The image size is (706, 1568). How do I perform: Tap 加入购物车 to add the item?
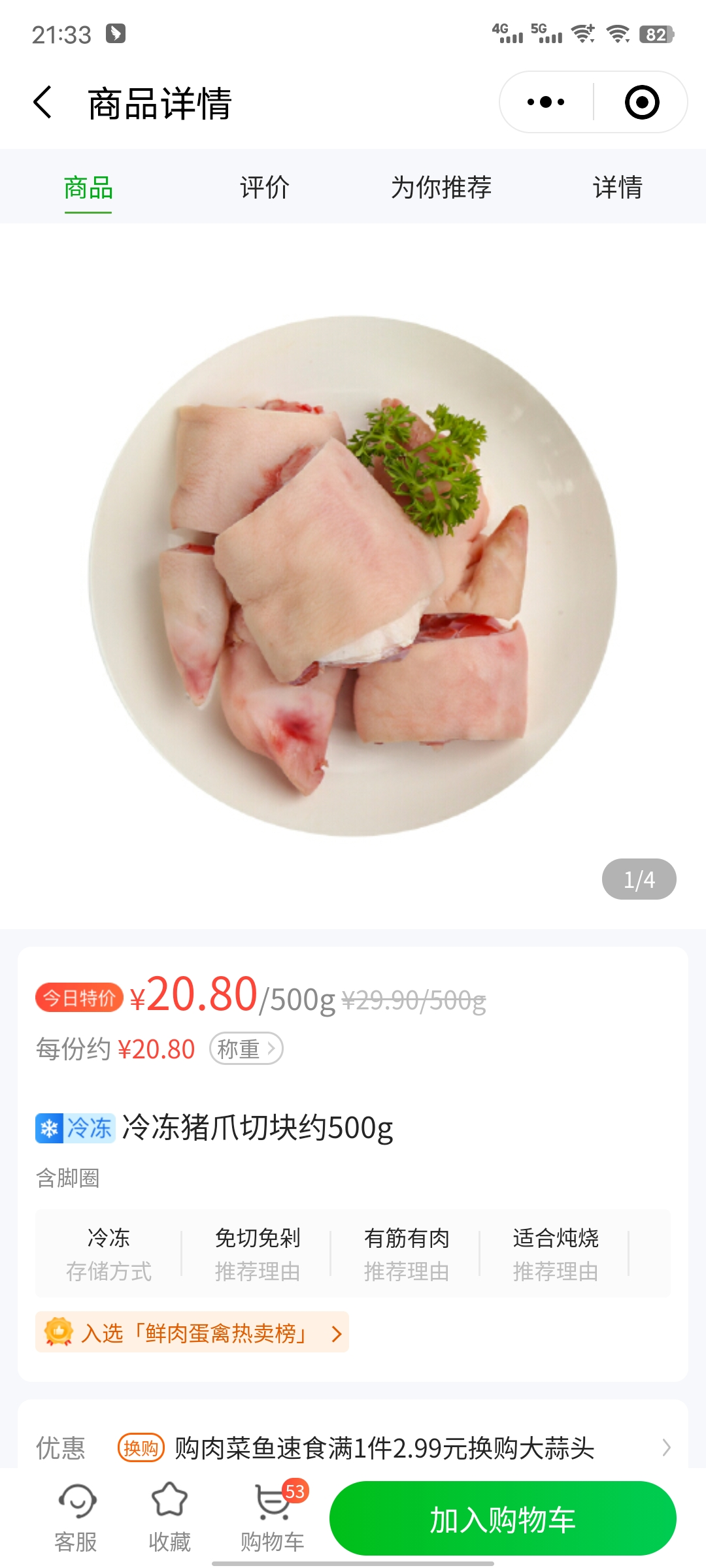[x=502, y=1518]
